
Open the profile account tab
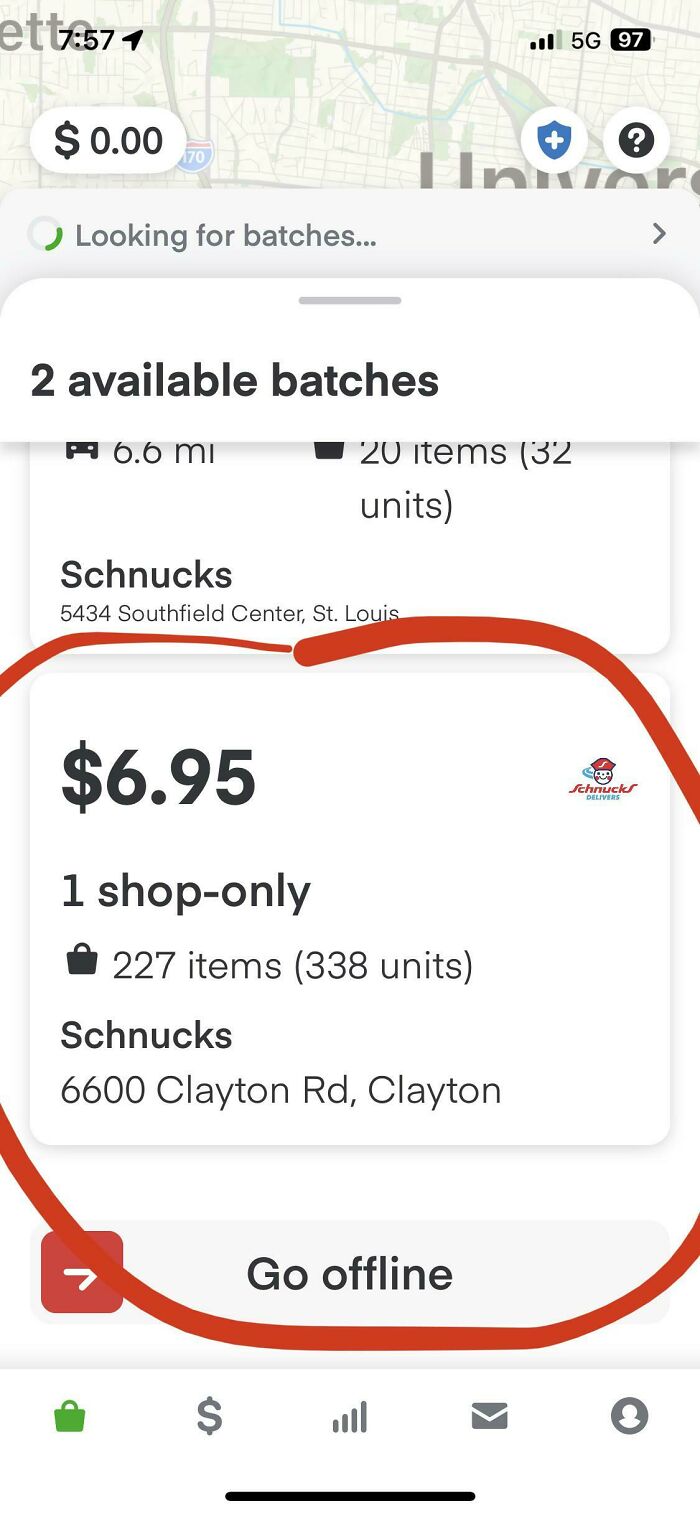coord(629,1416)
